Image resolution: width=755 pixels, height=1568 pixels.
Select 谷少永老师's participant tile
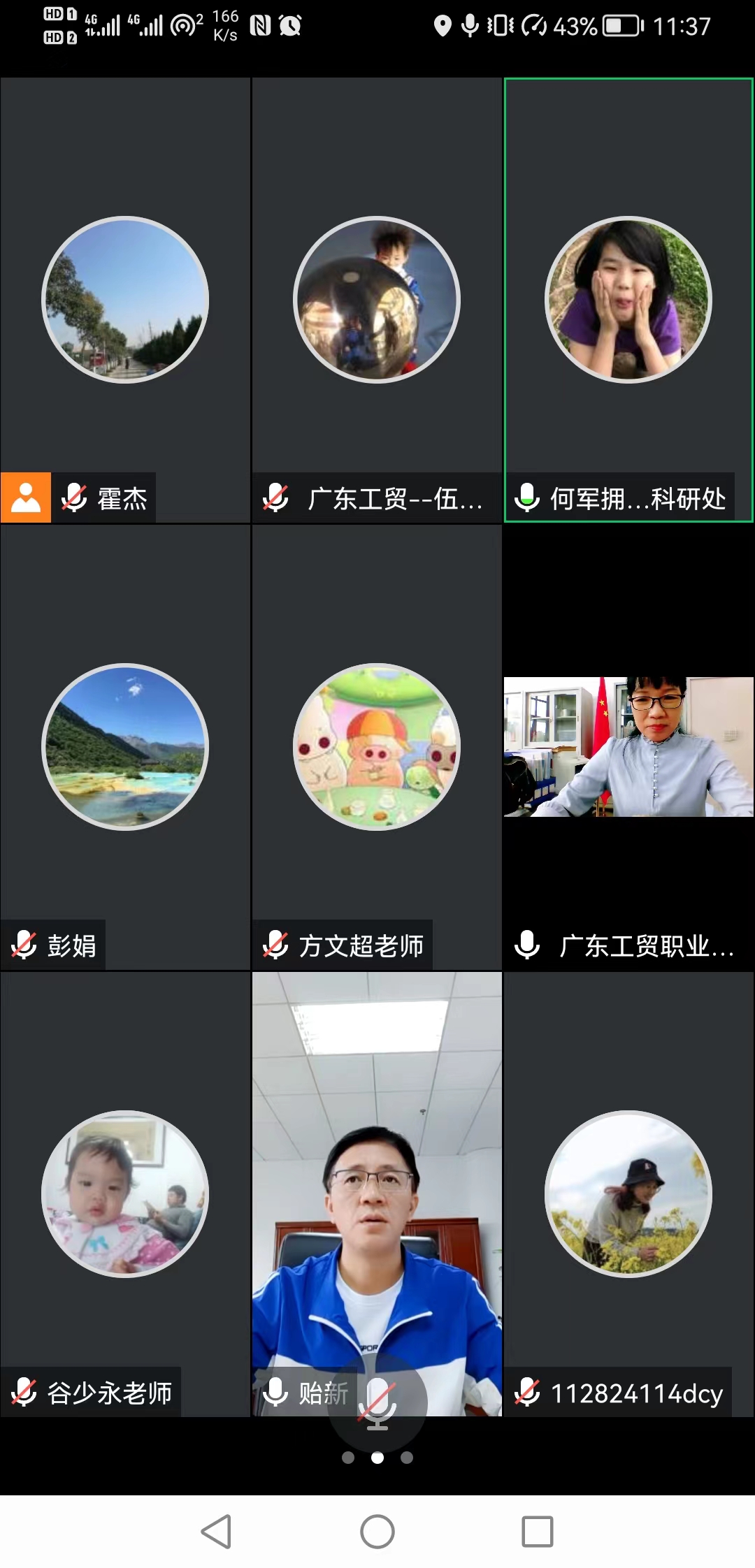point(126,1193)
